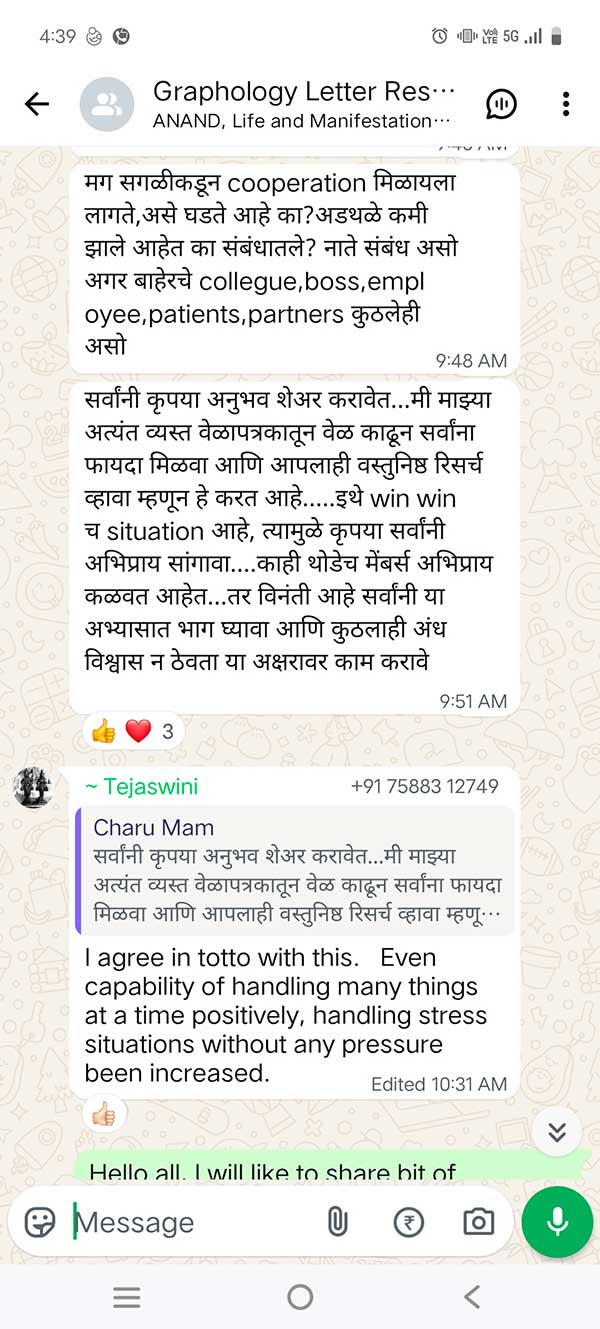Open Tejaswini's profile picture
The width and height of the screenshot is (600, 1329).
pyautogui.click(x=33, y=788)
